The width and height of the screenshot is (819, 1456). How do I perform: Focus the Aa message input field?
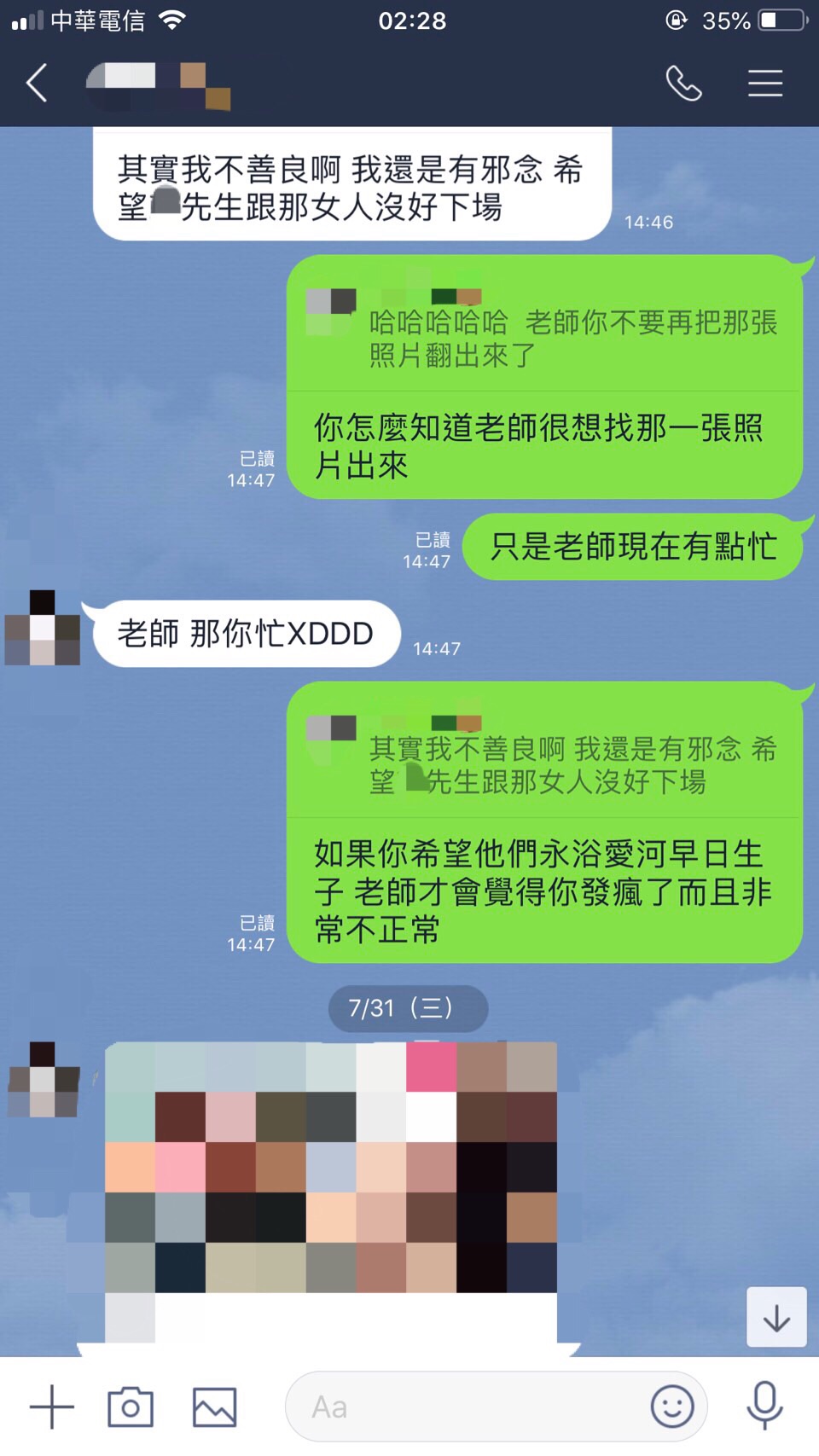pos(469,1407)
